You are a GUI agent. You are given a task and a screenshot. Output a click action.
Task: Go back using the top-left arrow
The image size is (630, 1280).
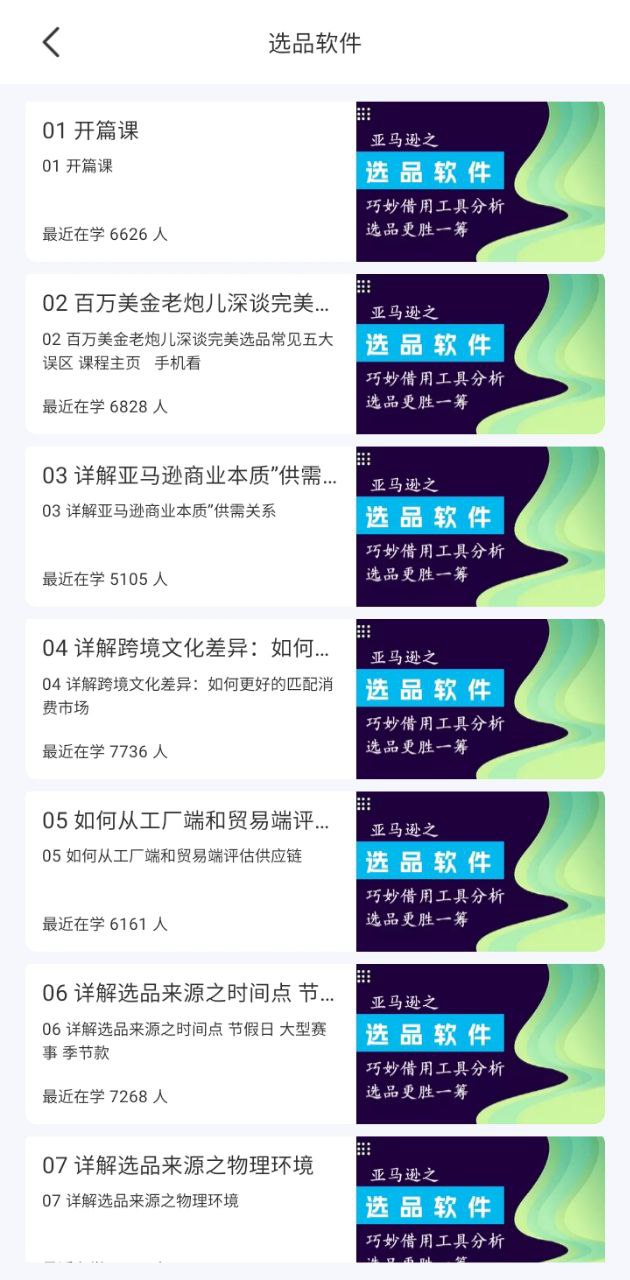(51, 42)
